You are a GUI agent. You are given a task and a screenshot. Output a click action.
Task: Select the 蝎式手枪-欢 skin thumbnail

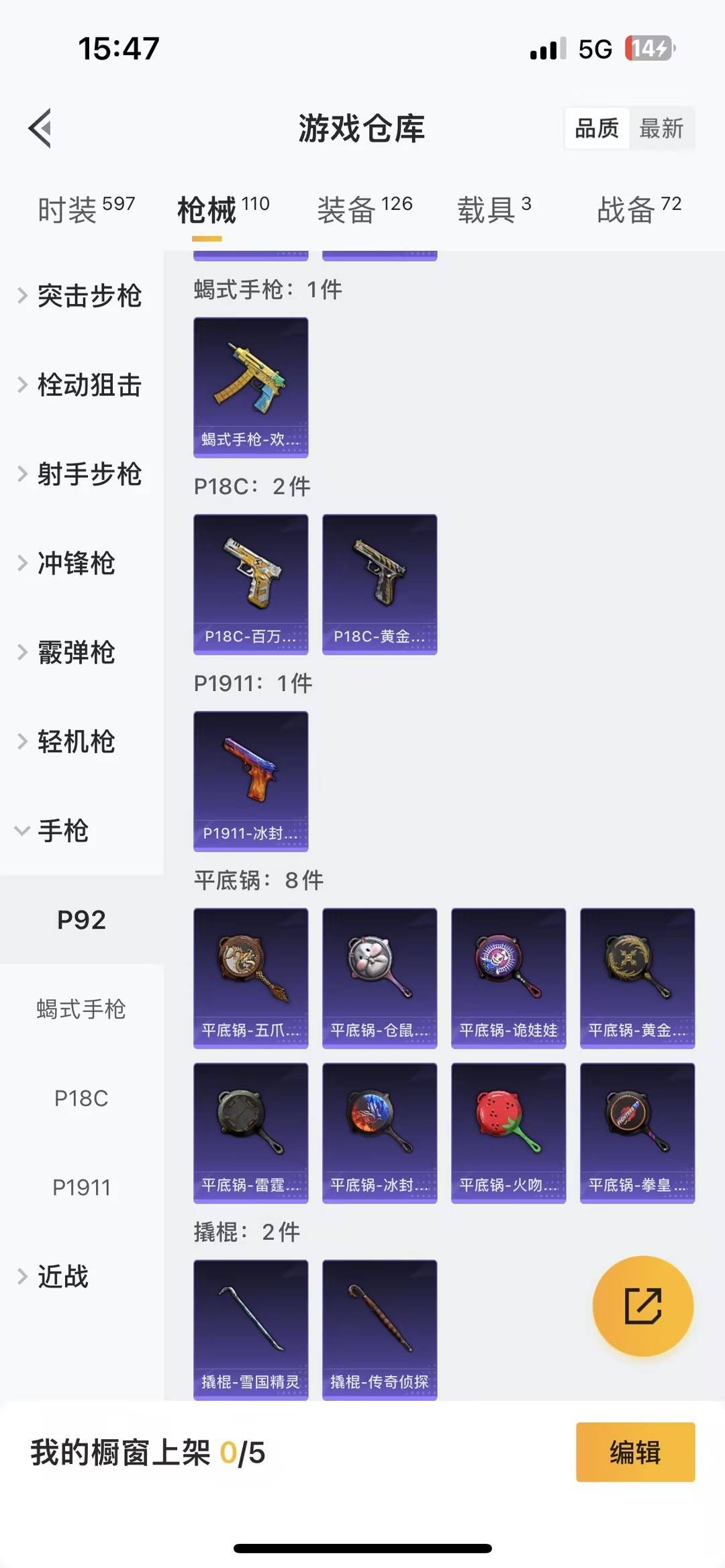click(250, 387)
